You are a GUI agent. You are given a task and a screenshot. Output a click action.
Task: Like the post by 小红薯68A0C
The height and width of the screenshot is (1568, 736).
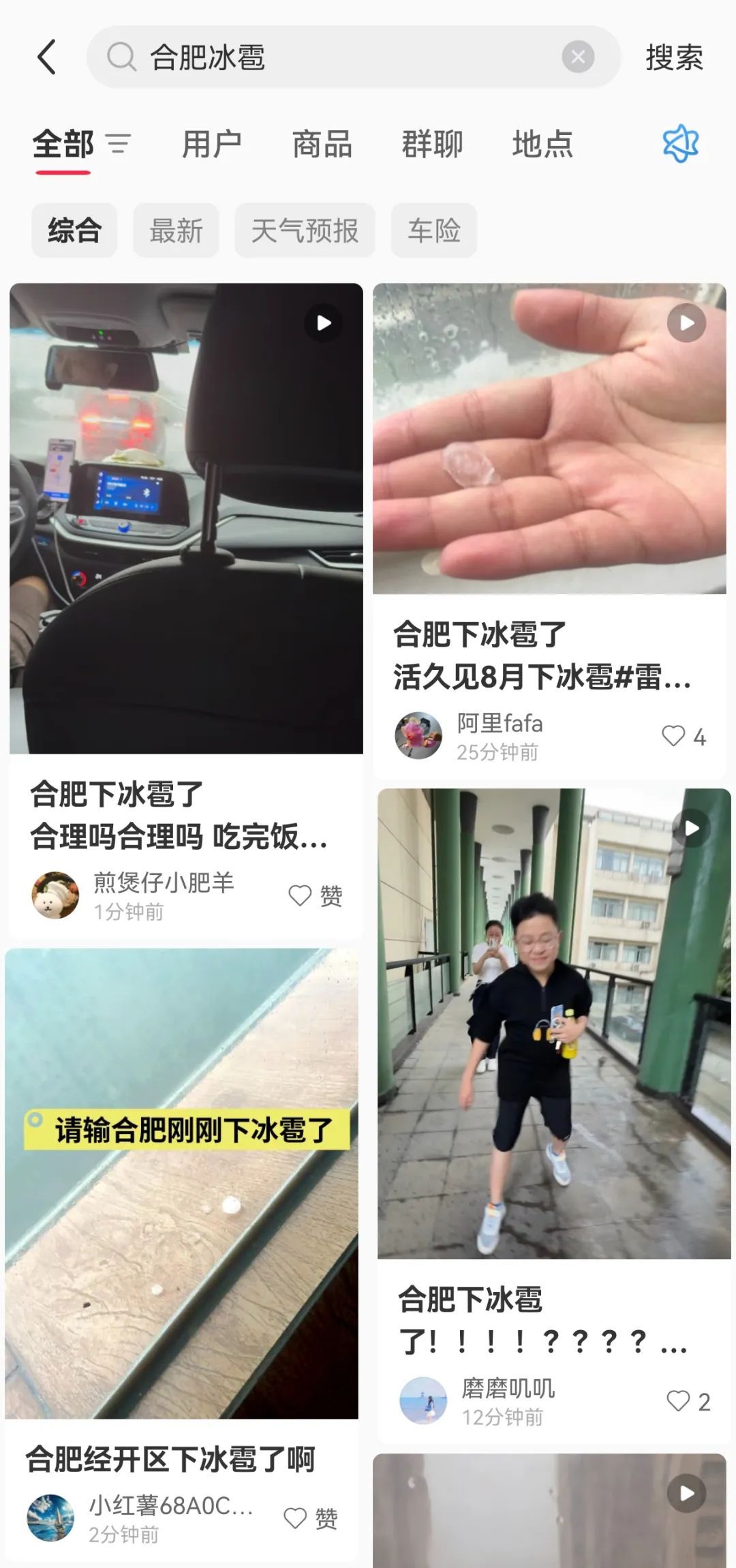pos(295,1518)
